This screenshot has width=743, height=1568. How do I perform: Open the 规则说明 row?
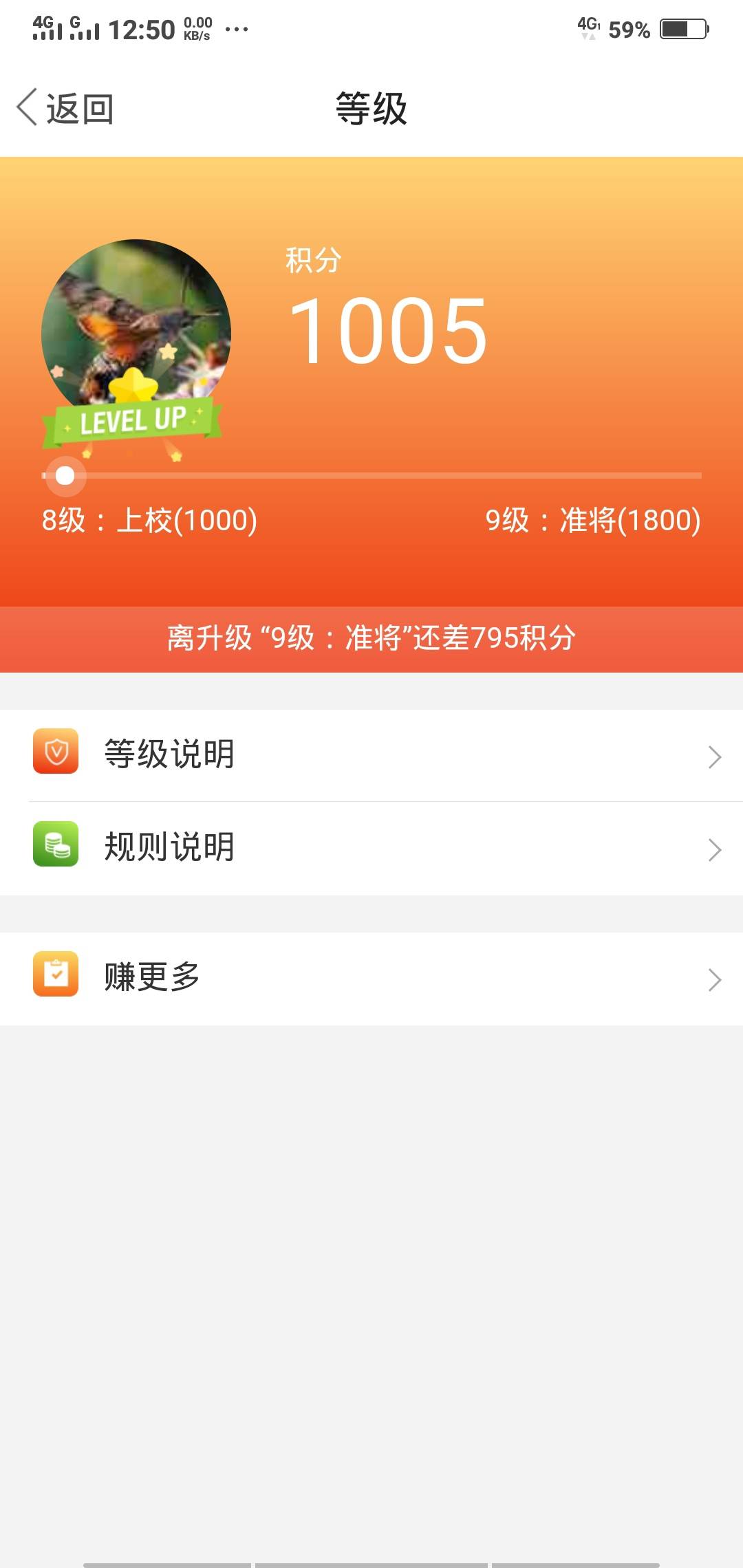(371, 849)
